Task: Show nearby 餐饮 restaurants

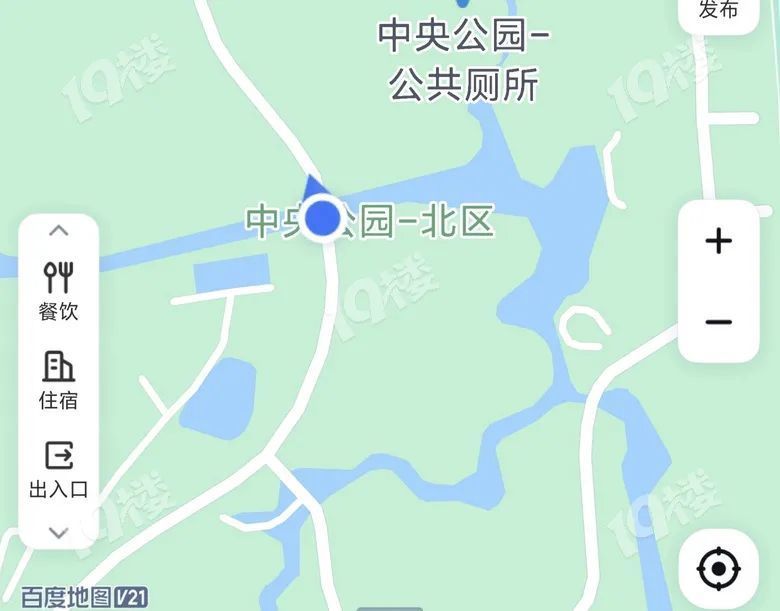Action: (x=58, y=291)
